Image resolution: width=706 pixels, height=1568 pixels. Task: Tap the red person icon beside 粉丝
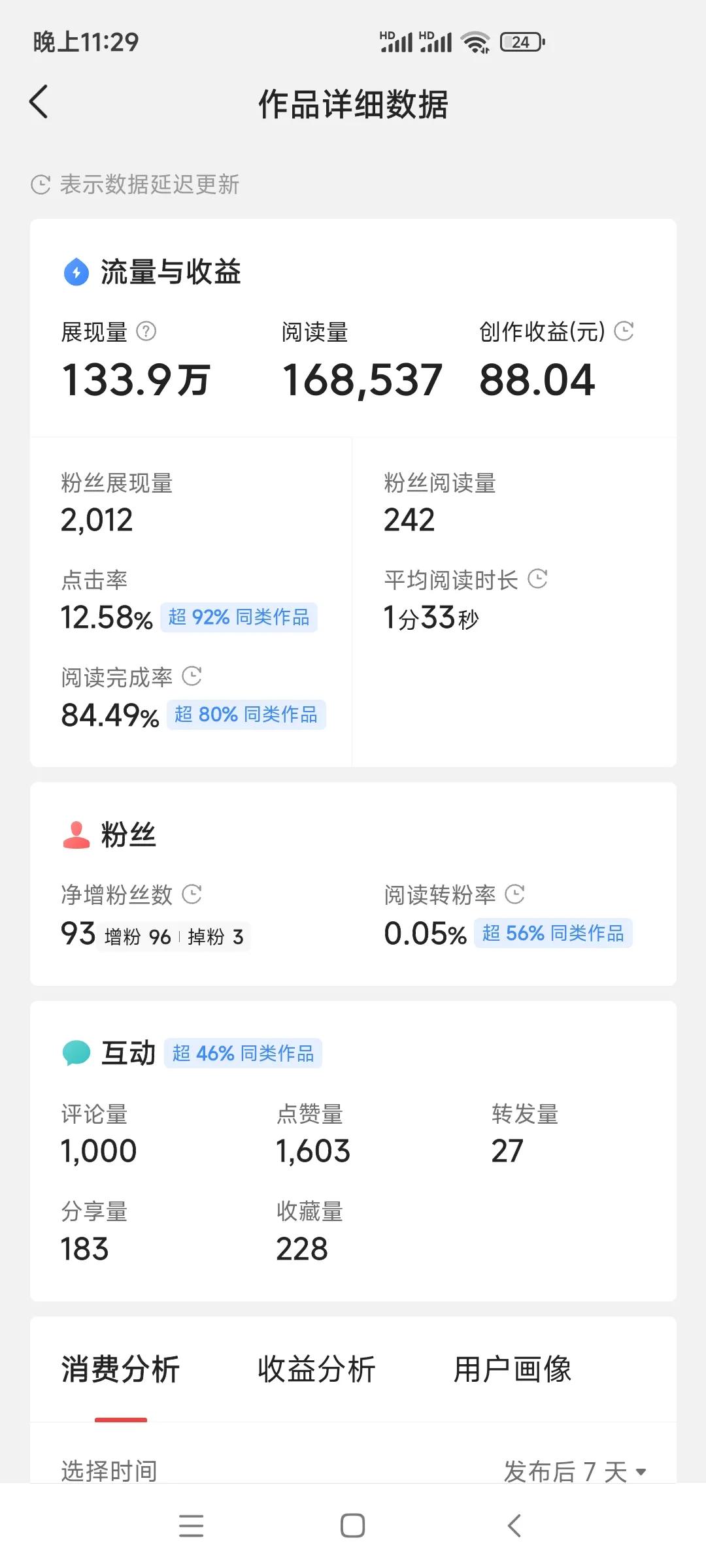point(74,833)
